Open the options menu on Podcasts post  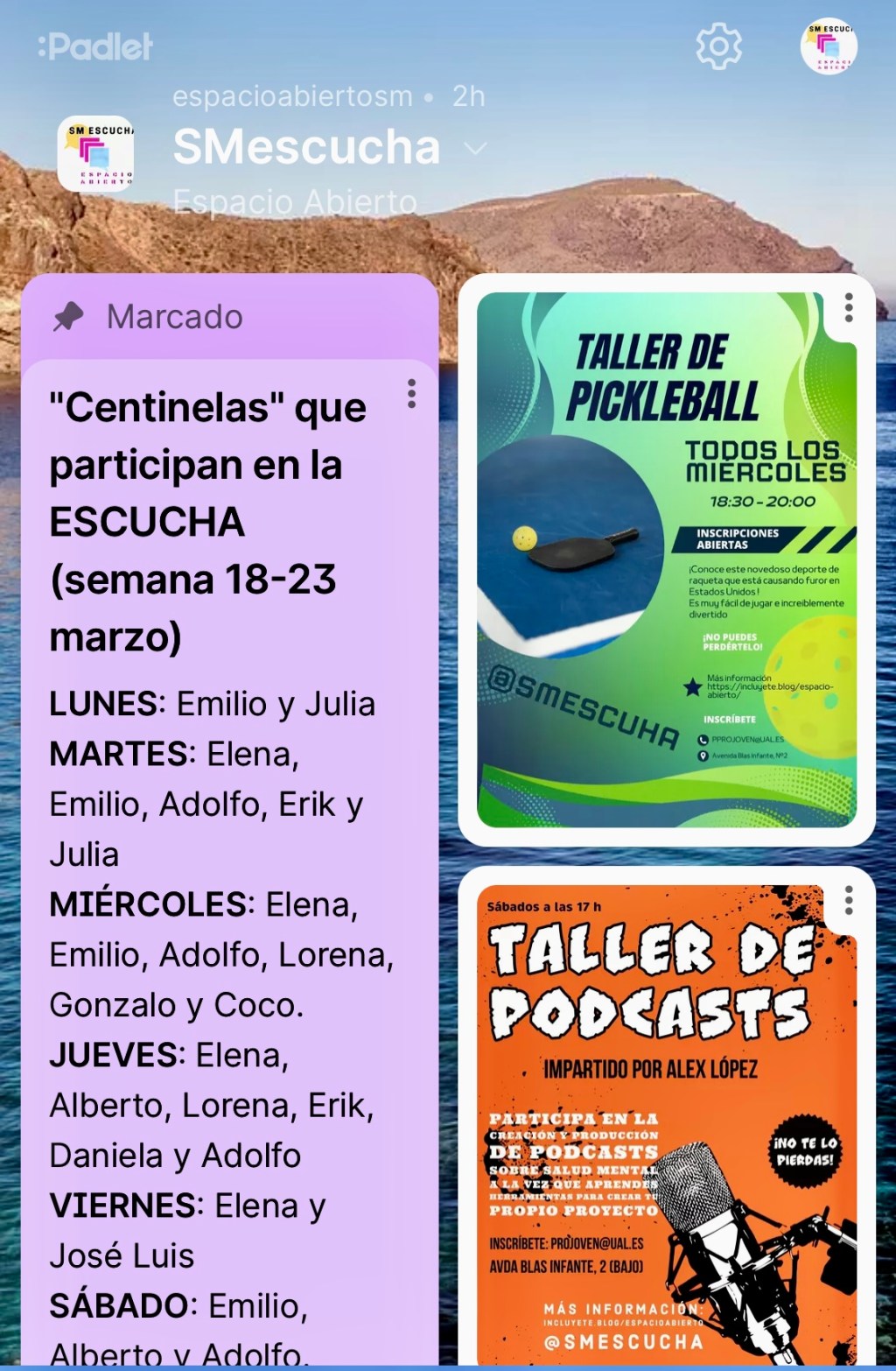point(848,900)
